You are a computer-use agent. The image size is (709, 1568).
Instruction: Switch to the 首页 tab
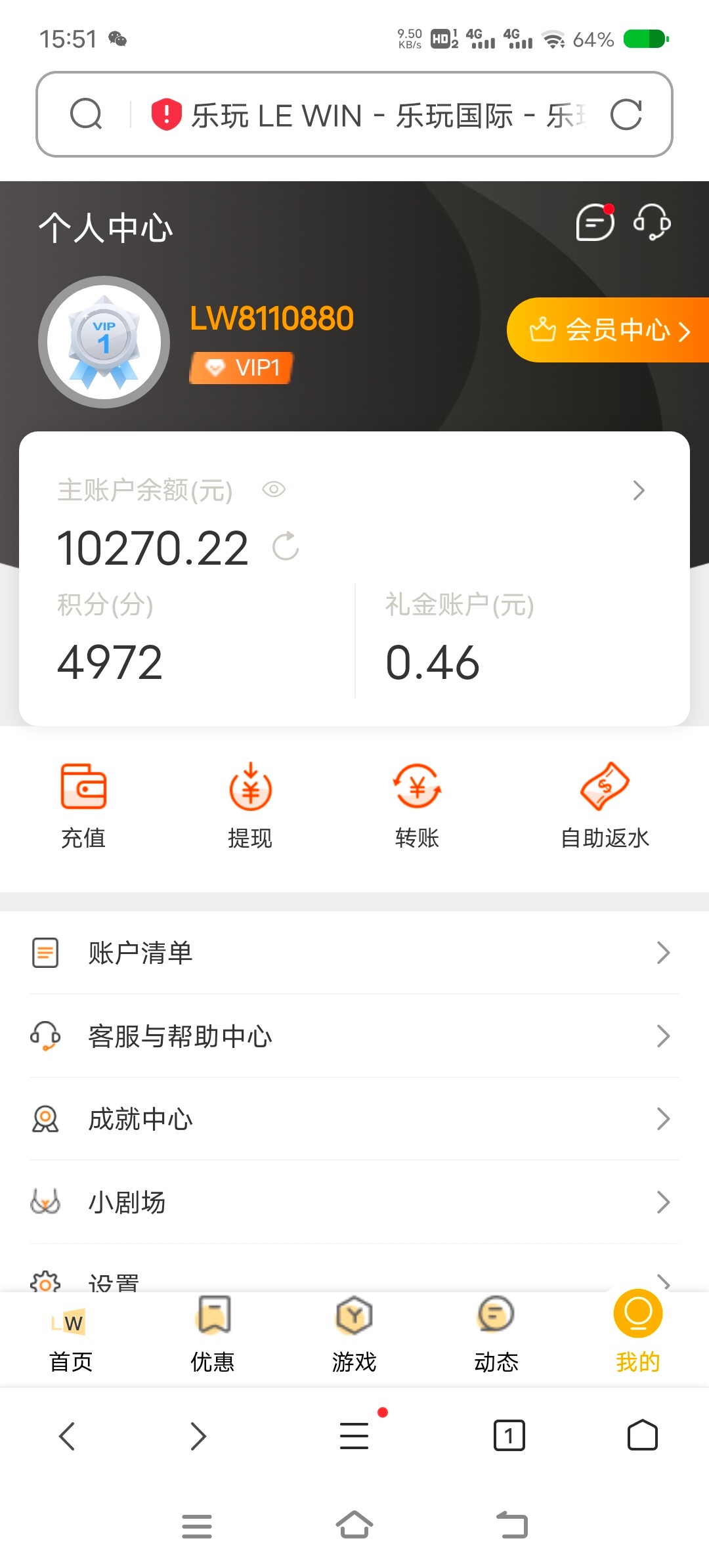tap(71, 1334)
